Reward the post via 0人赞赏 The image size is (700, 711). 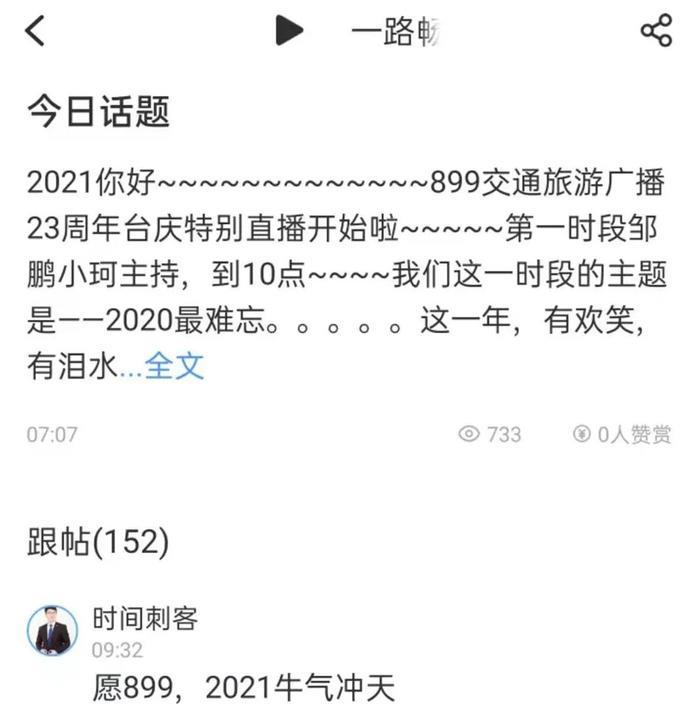tap(621, 434)
